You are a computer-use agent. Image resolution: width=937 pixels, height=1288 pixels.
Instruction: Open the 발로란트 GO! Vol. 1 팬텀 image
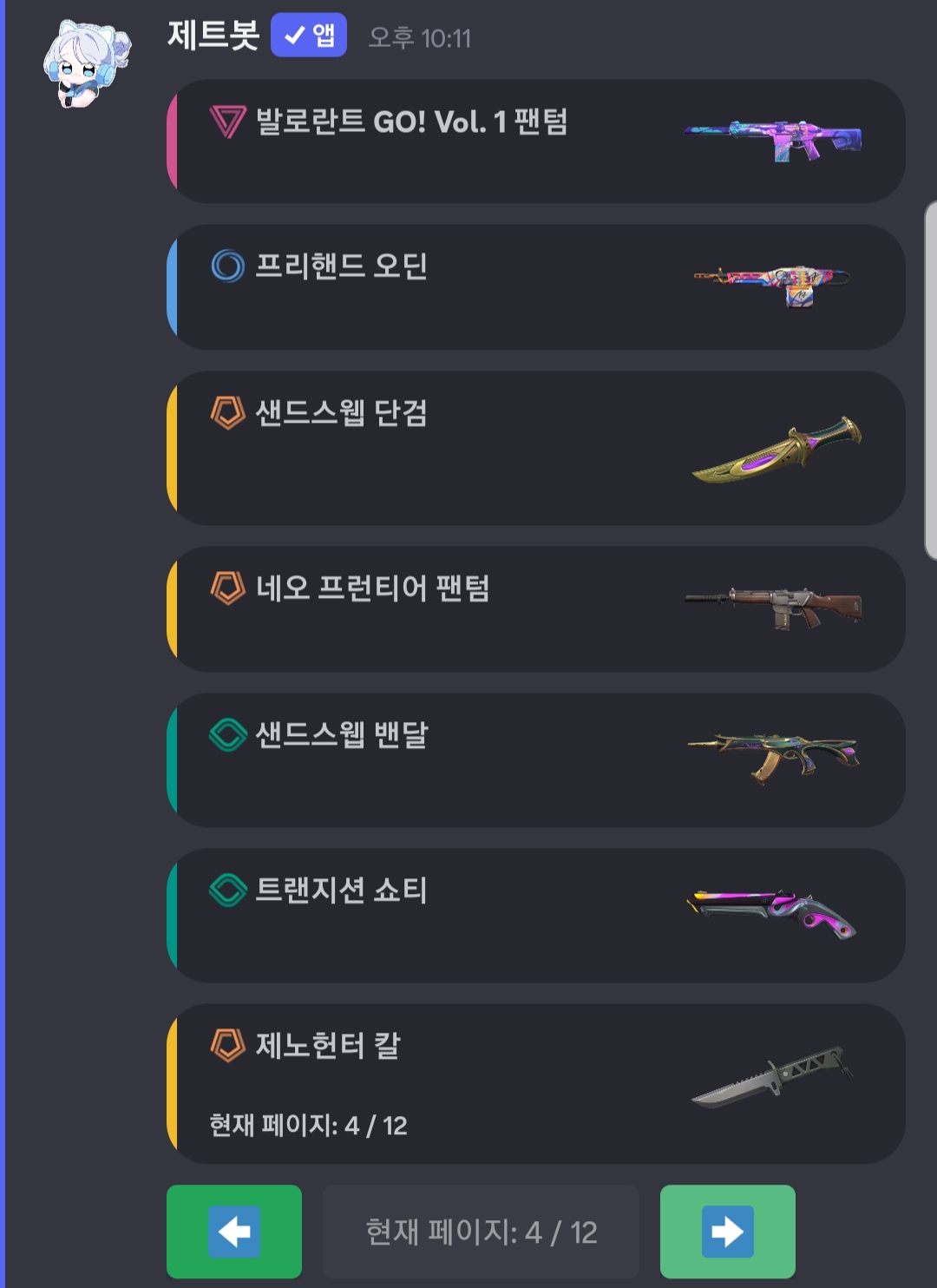tap(773, 141)
